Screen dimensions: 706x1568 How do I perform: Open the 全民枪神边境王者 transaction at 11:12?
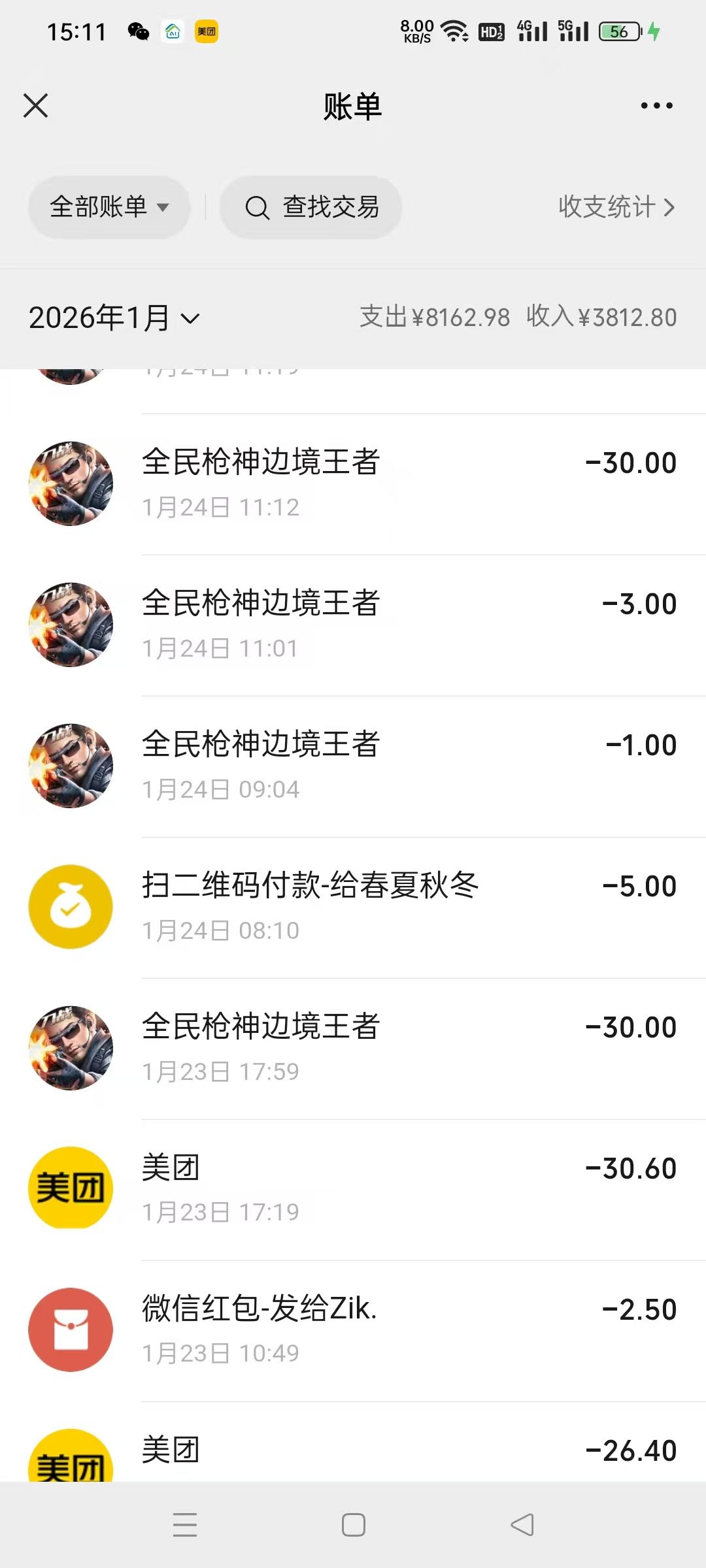click(353, 484)
